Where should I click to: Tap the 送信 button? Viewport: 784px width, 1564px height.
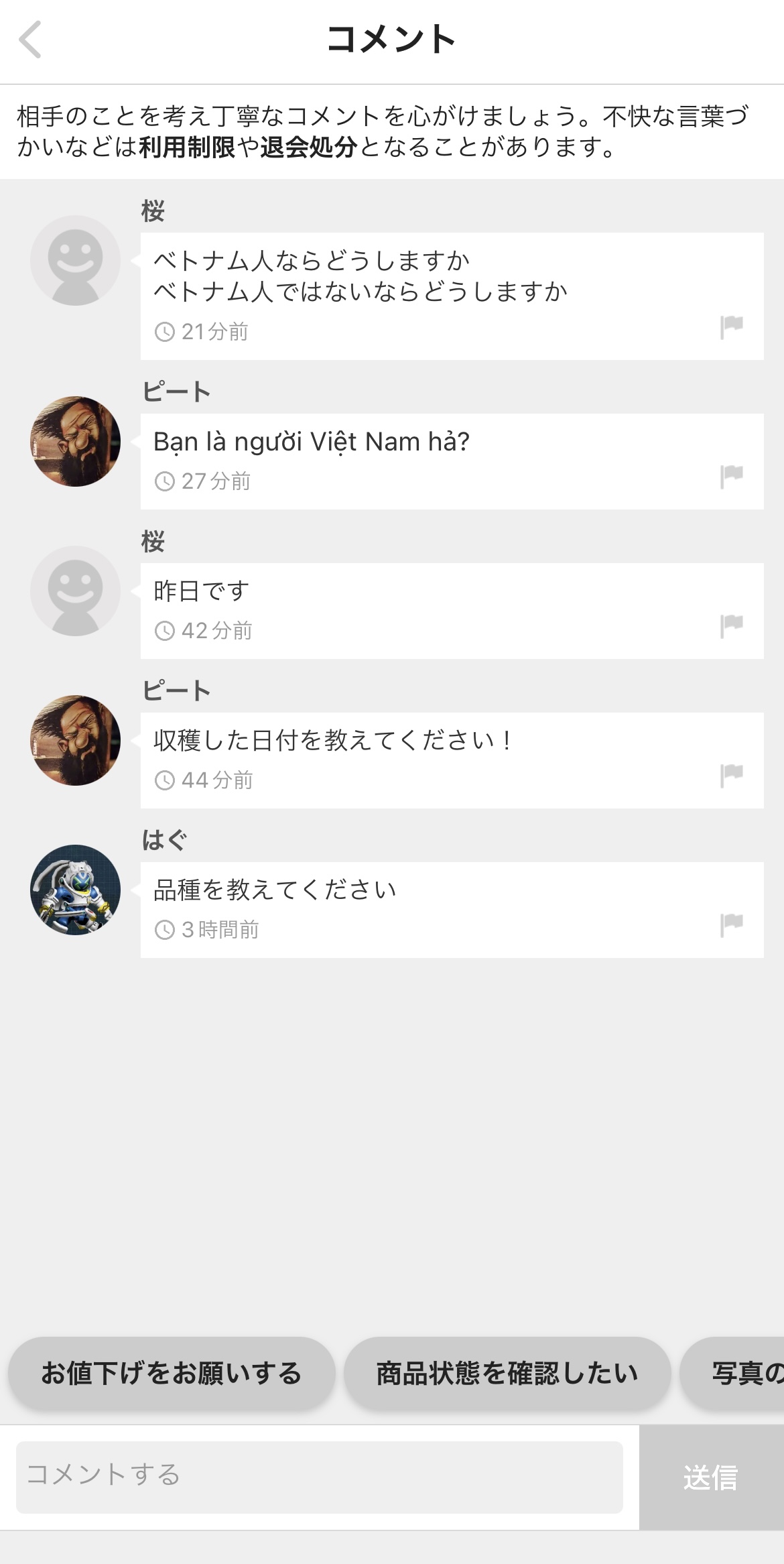coord(711,1477)
